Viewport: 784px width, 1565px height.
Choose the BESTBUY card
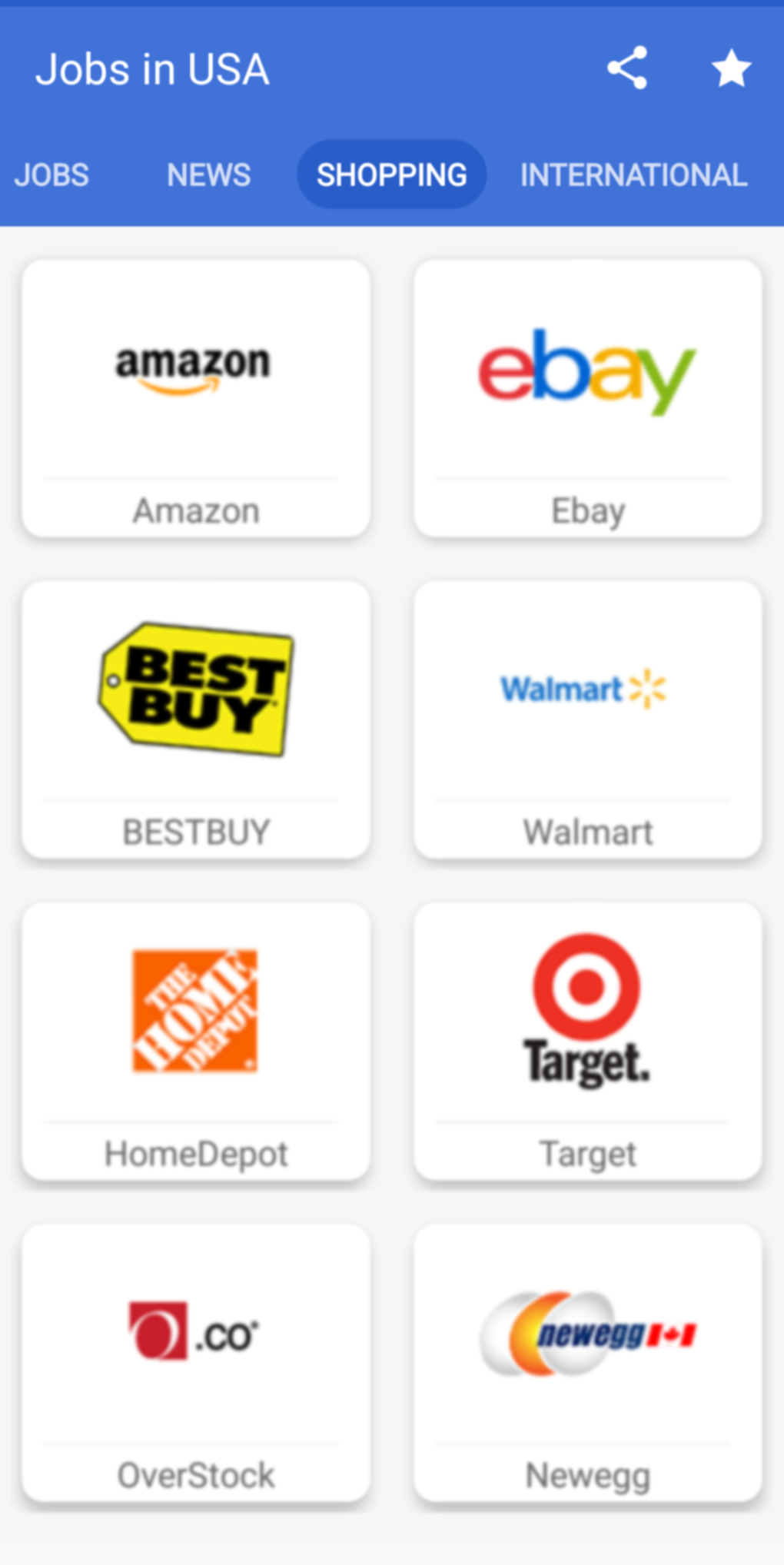click(x=196, y=719)
